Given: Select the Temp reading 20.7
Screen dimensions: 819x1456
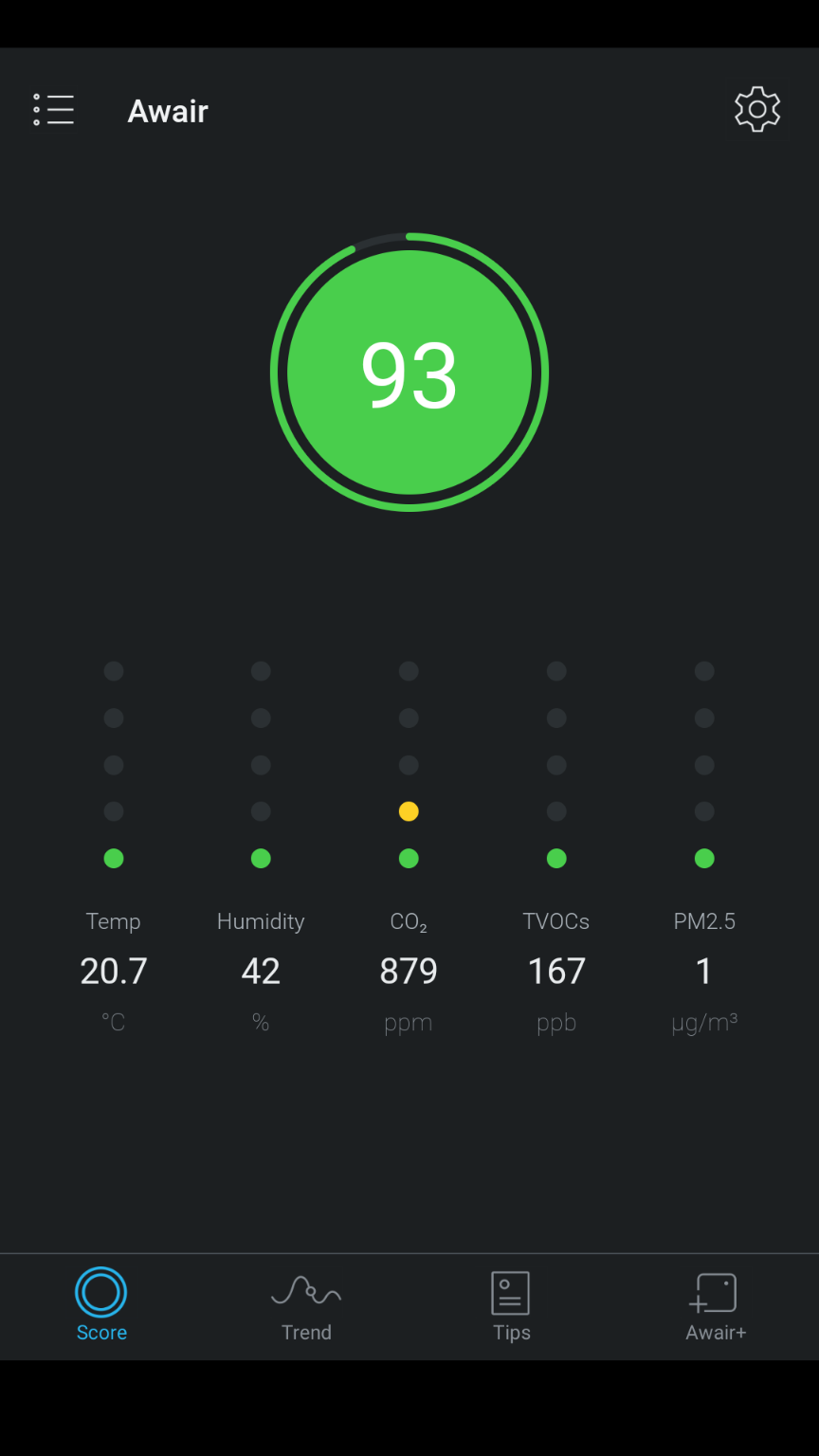Looking at the screenshot, I should (x=113, y=971).
